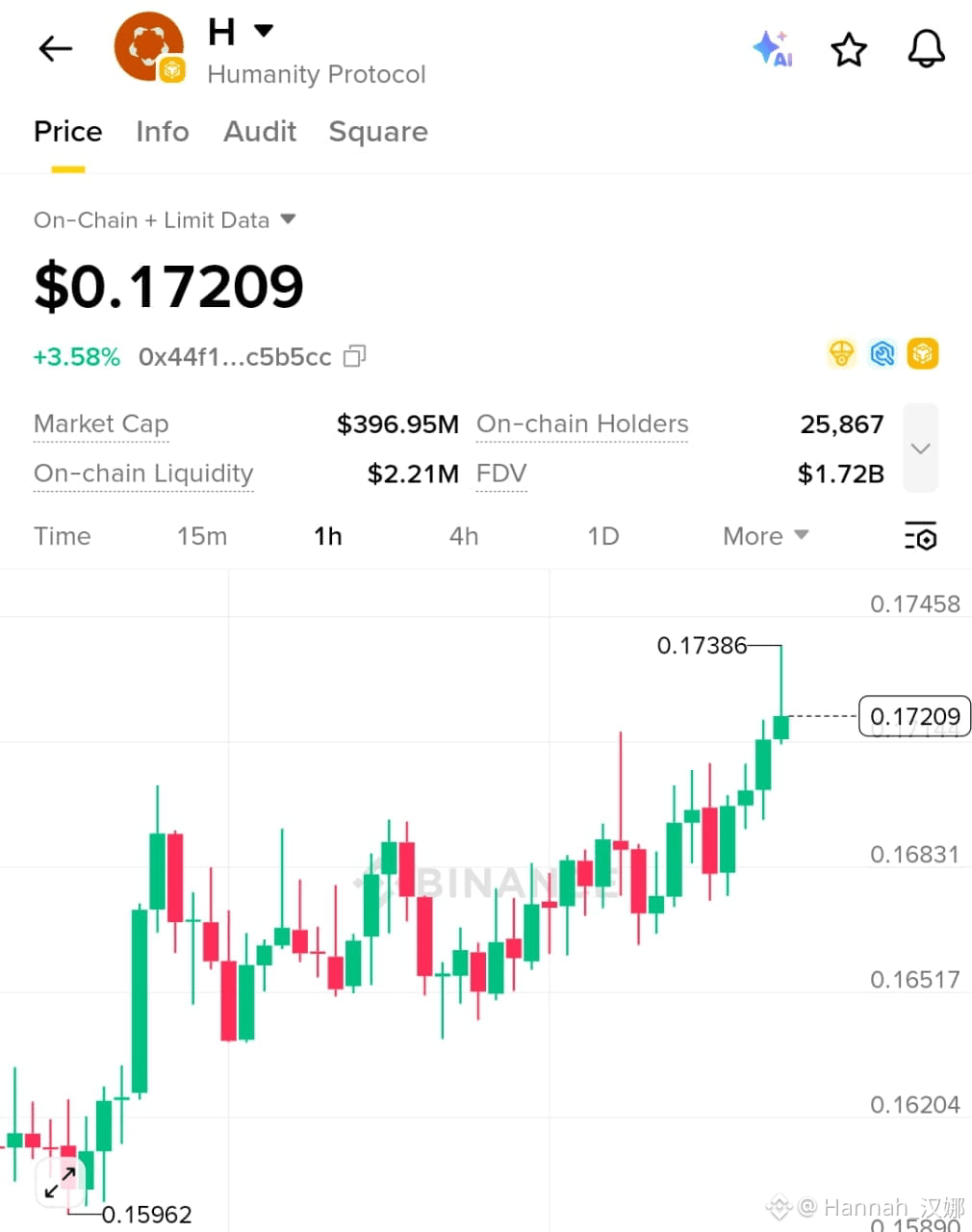Open chart indicator settings
Image resolution: width=972 pixels, height=1232 pixels.
coord(920,536)
